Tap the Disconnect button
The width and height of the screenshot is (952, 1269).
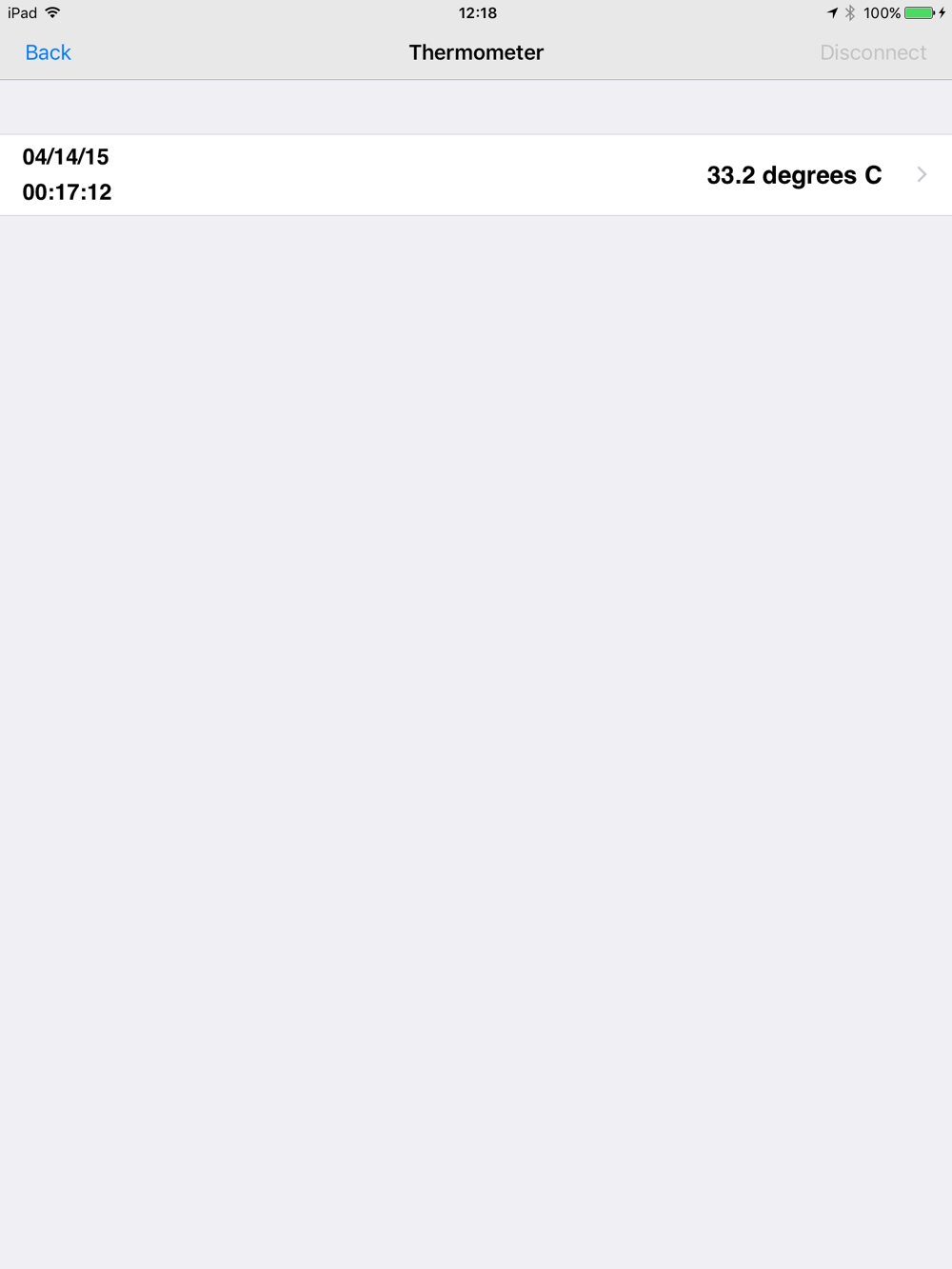(x=872, y=52)
